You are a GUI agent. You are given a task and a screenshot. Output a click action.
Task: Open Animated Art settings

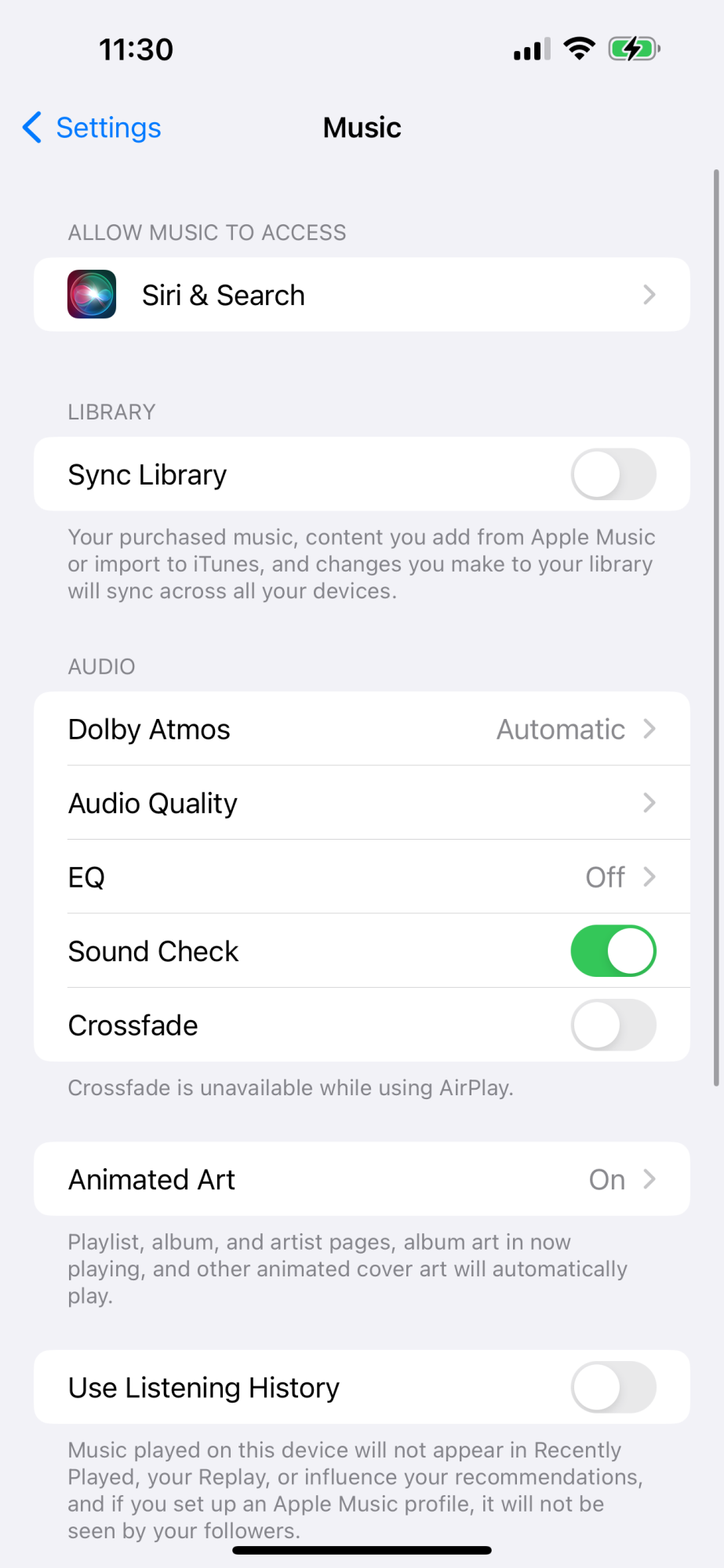click(x=362, y=1179)
